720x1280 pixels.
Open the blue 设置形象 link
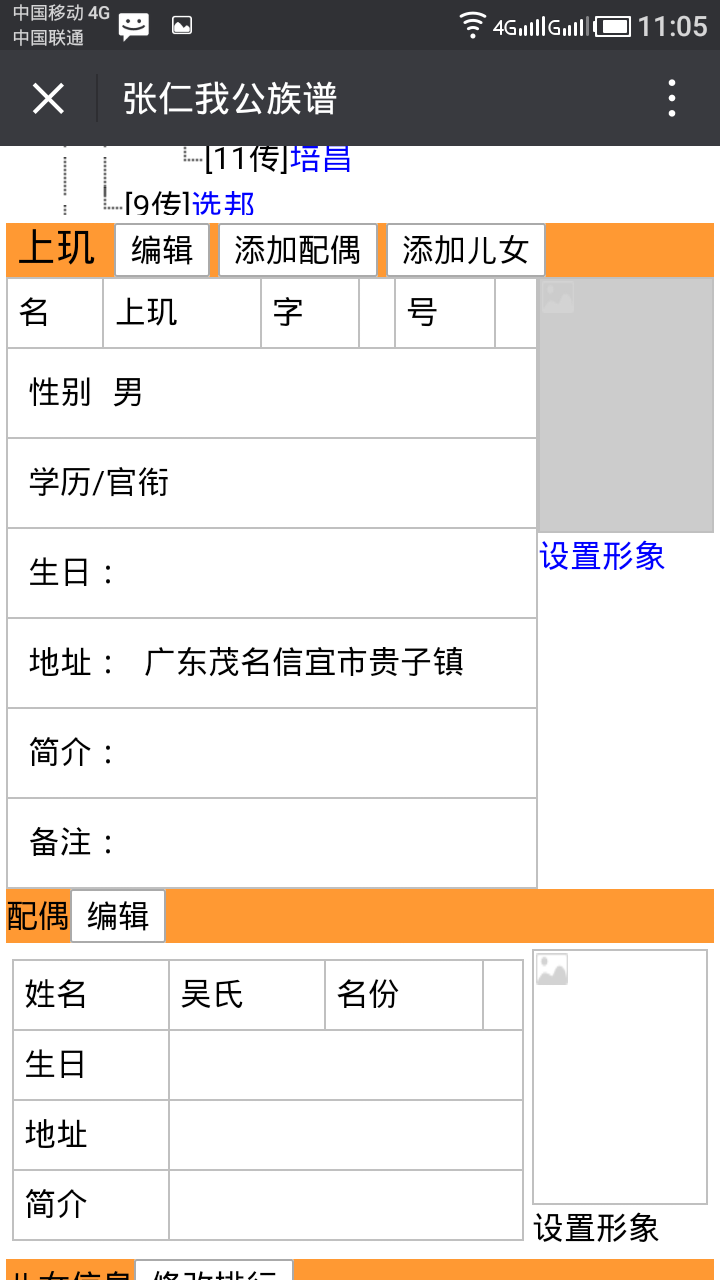coord(602,556)
